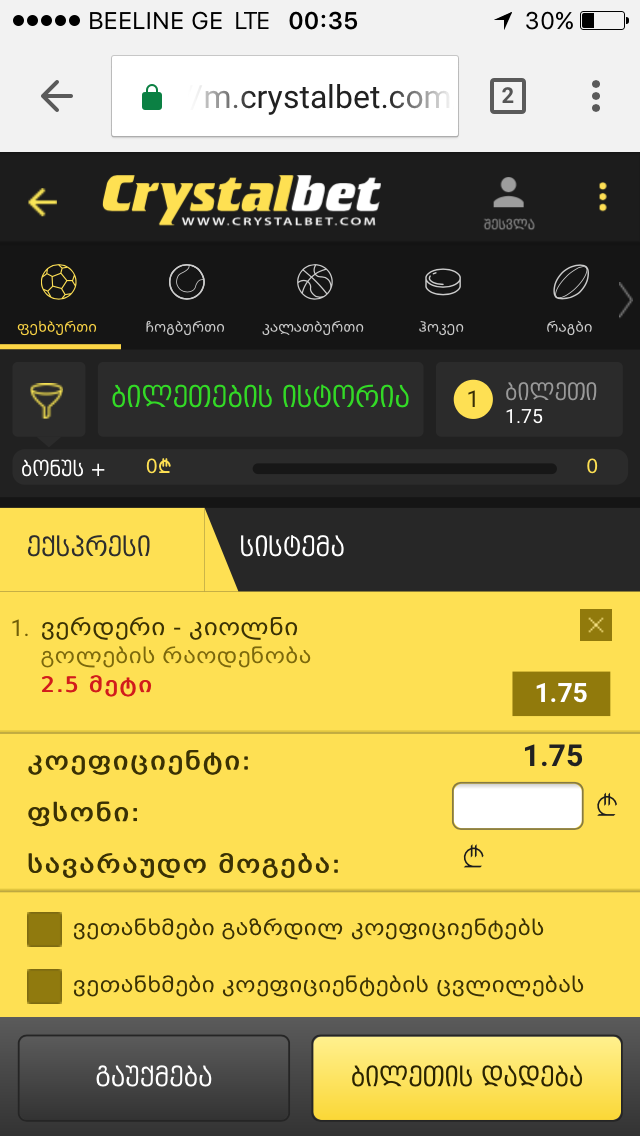Switch to the კალათბურთი basketball tab
Image resolution: width=640 pixels, height=1136 pixels.
point(314,298)
